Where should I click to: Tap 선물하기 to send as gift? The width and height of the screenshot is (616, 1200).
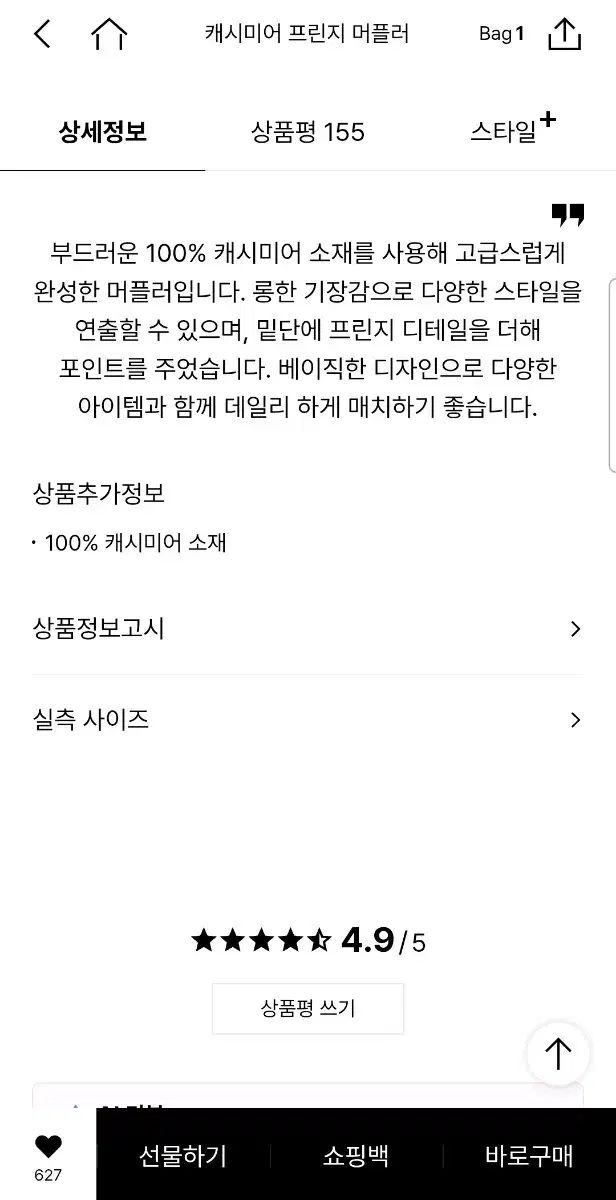(183, 1156)
